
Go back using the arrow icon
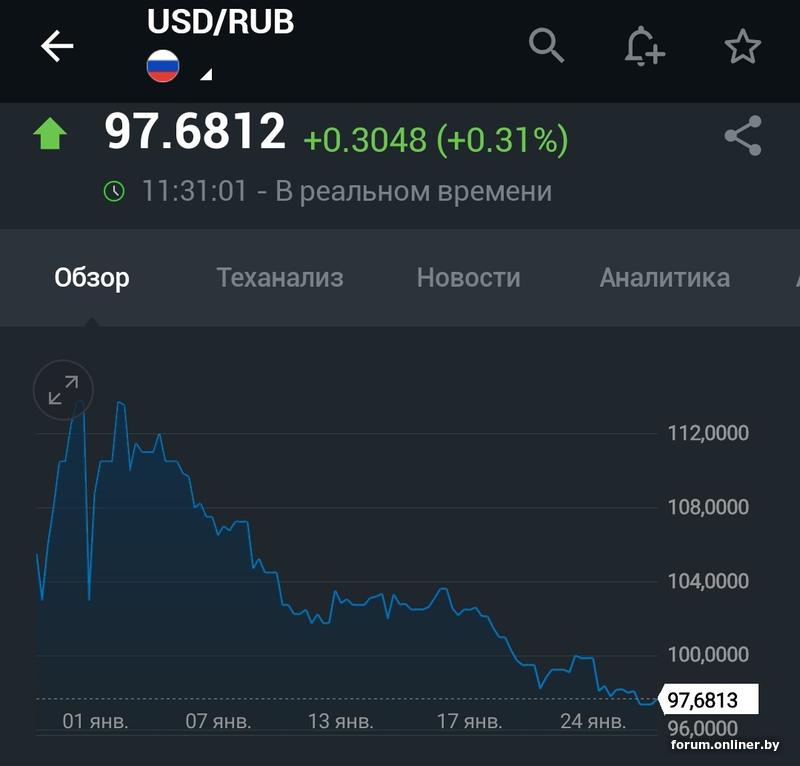tap(57, 46)
